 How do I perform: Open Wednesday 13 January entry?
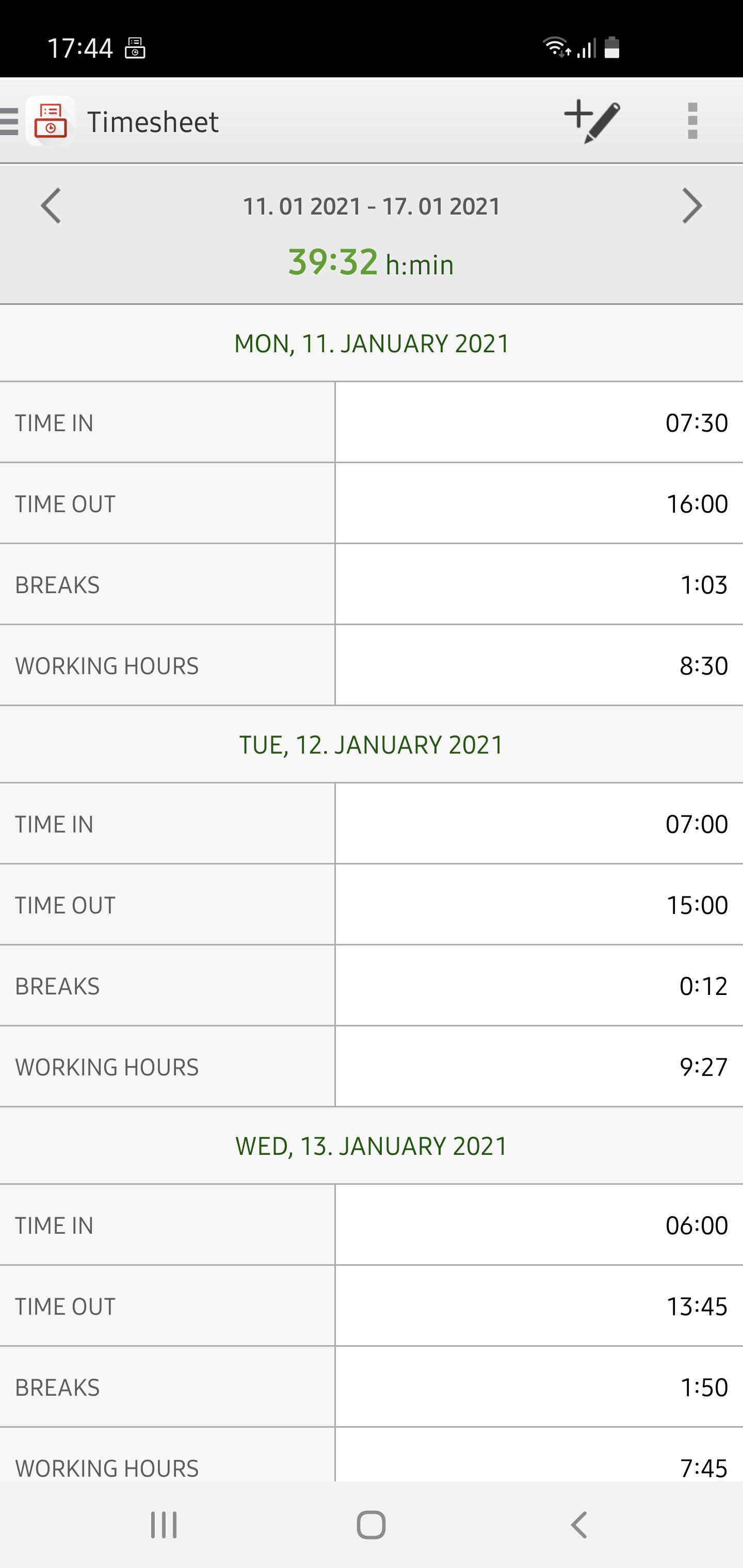click(372, 1146)
